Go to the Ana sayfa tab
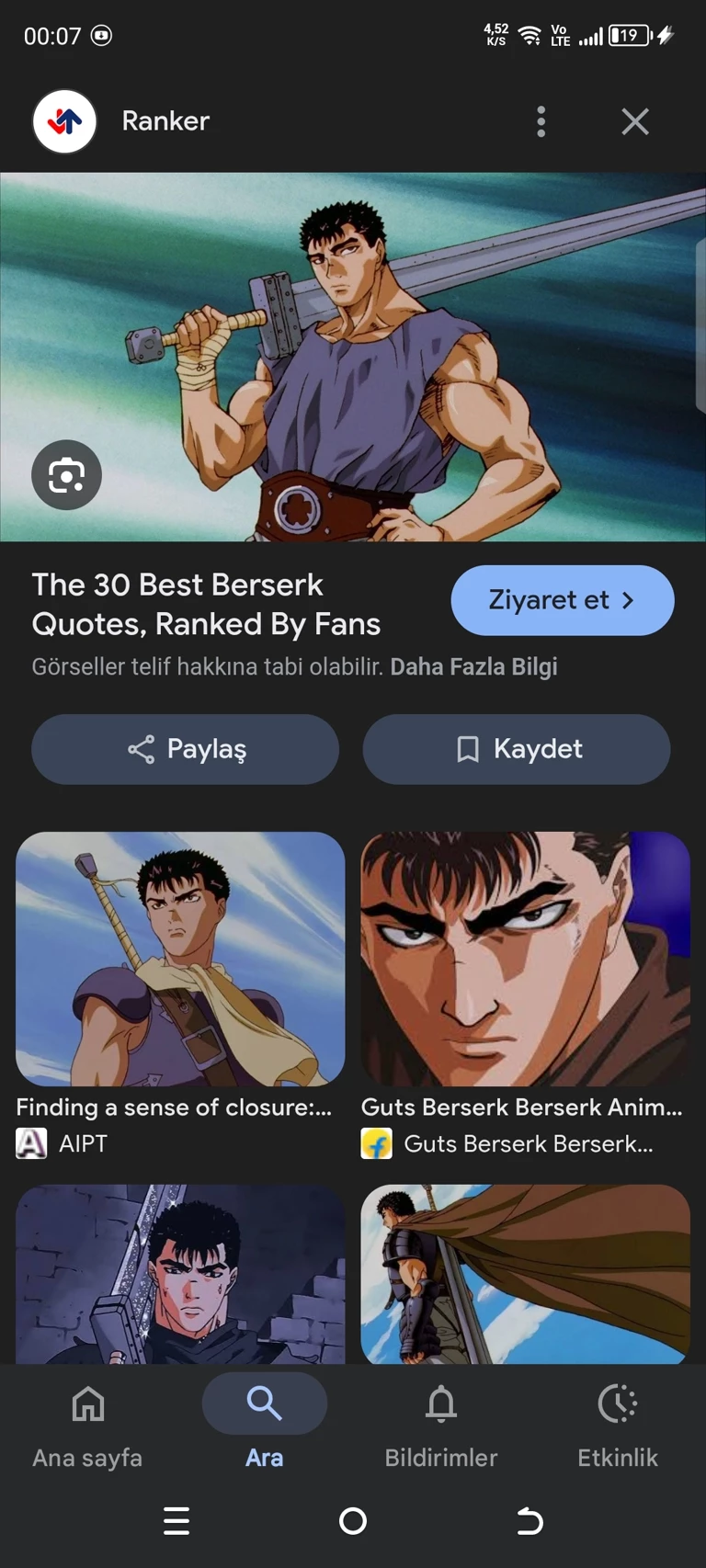Screen dimensions: 706x1568 click(x=87, y=1422)
